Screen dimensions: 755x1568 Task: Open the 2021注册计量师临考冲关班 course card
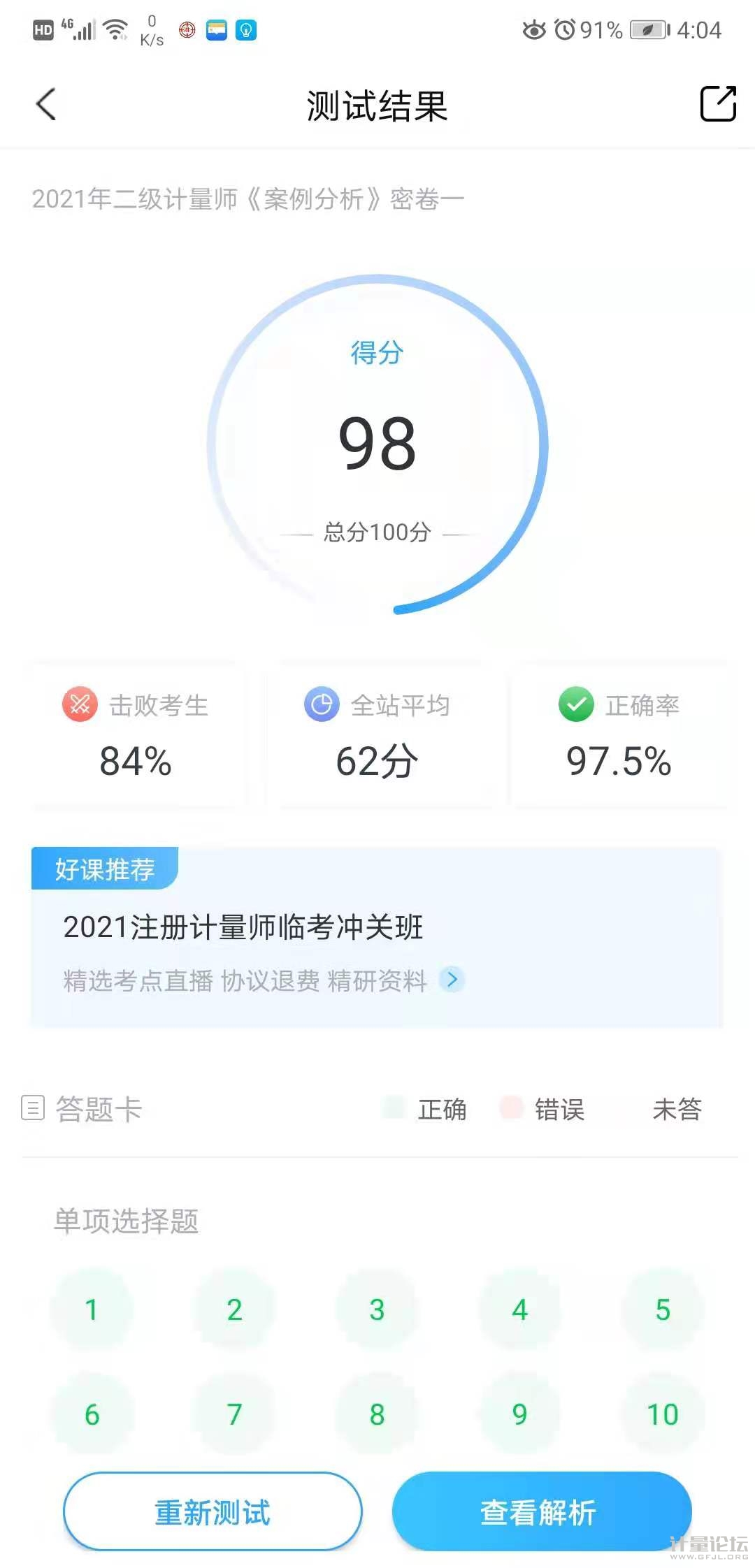pyautogui.click(x=377, y=938)
